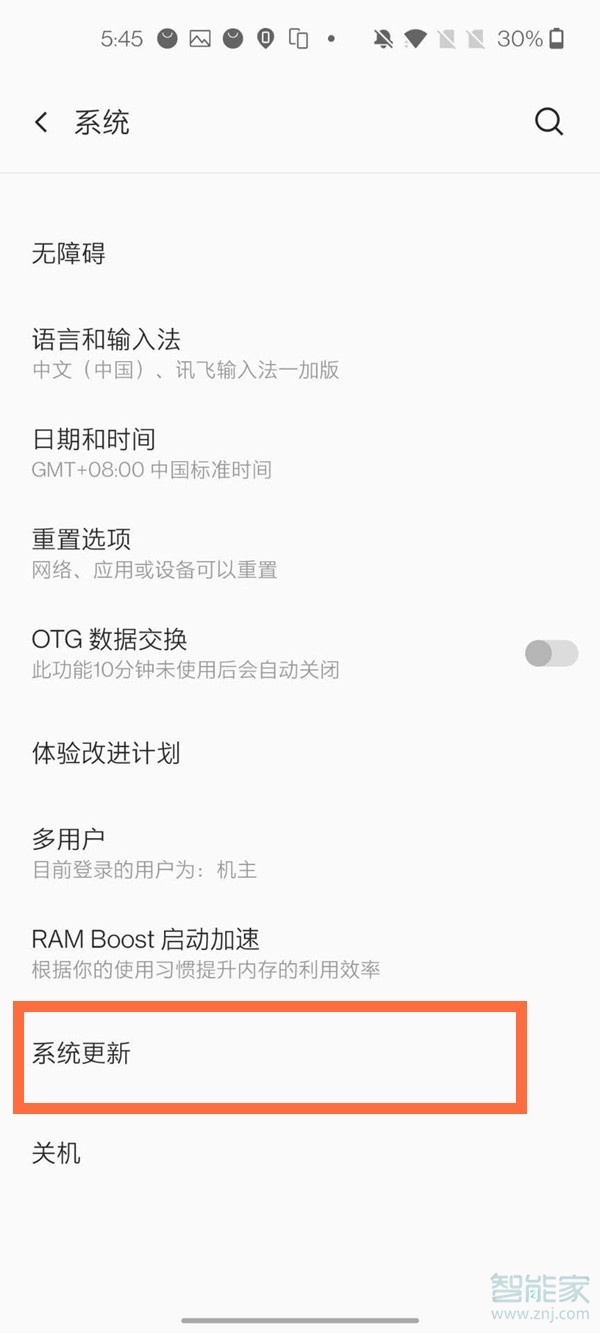Open 语言和输入法 settings
The image size is (600, 1333).
[x=300, y=354]
